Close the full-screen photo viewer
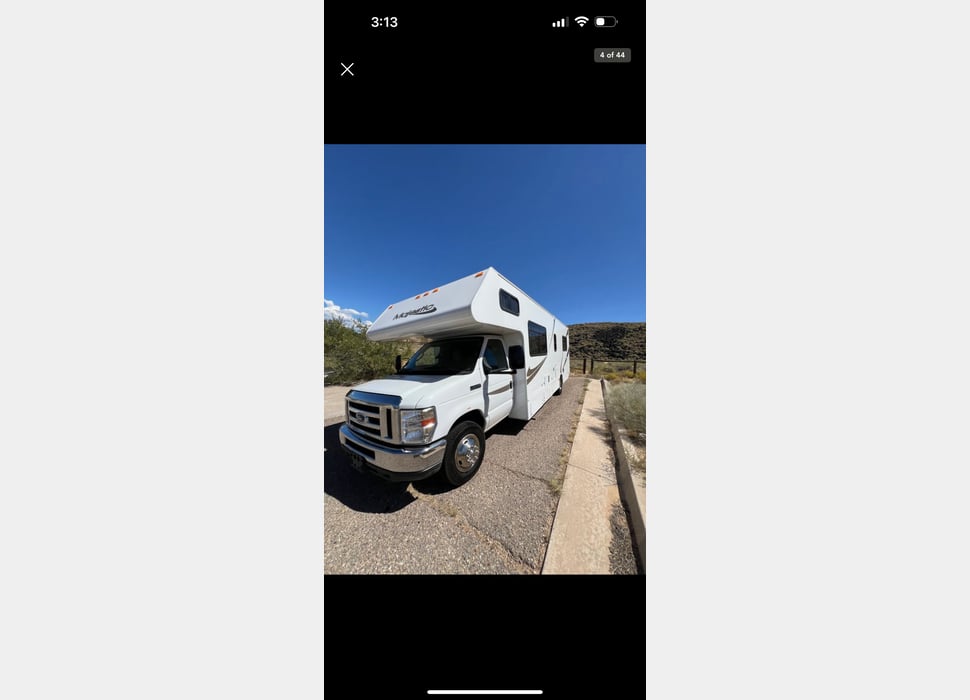Screen dimensions: 970x700 click(x=347, y=69)
